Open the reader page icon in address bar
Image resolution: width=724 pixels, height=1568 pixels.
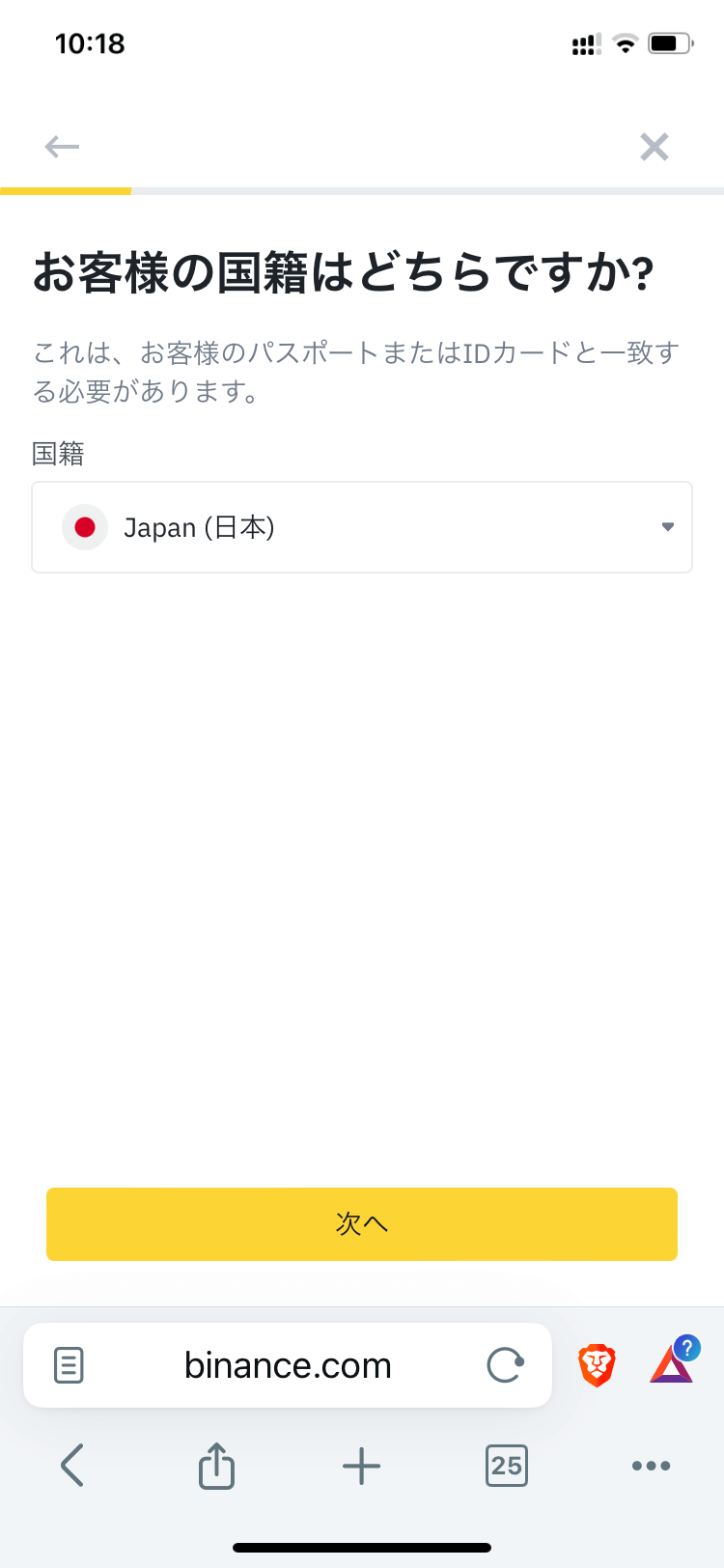pyautogui.click(x=69, y=1365)
